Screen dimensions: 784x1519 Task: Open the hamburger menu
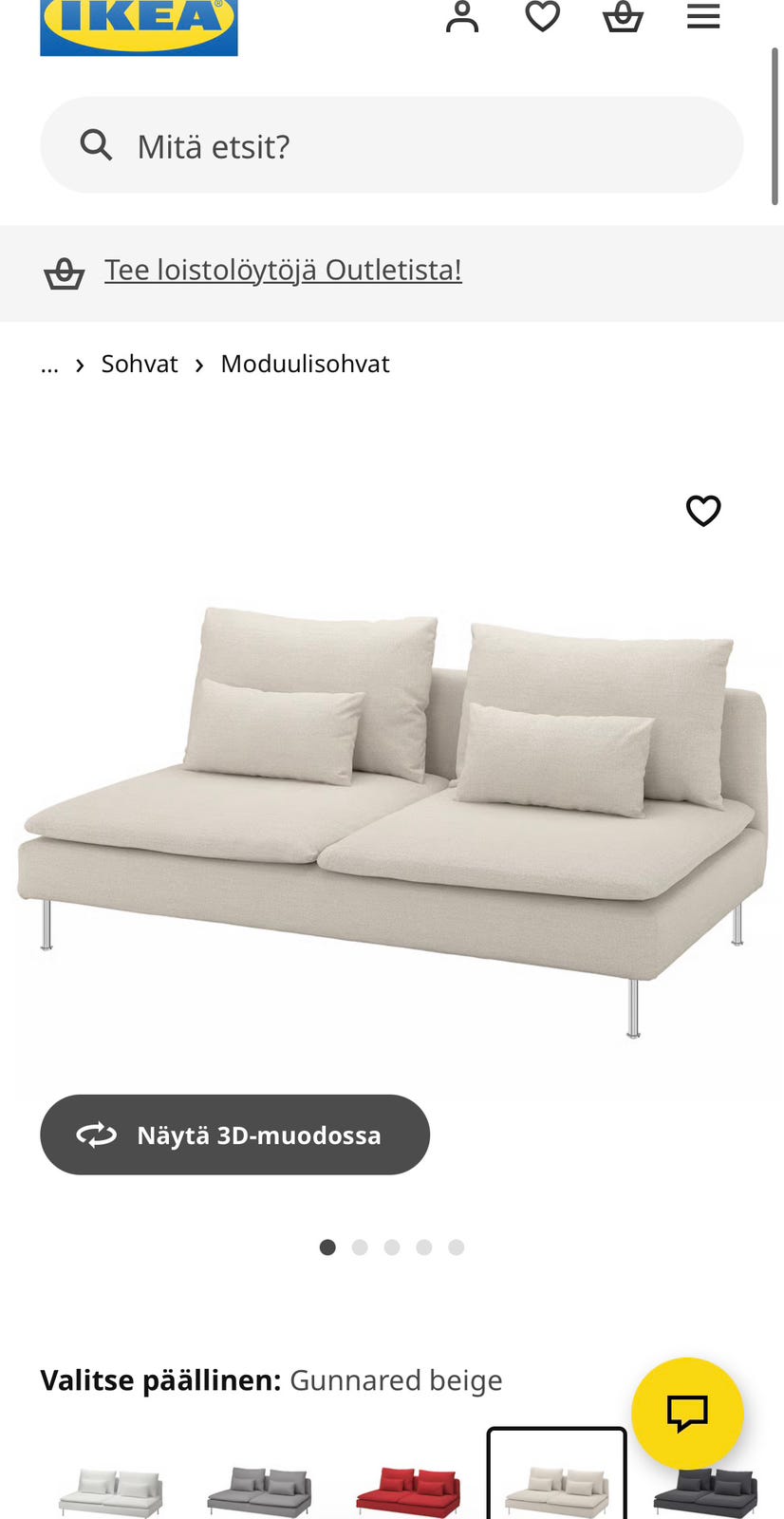click(x=703, y=16)
